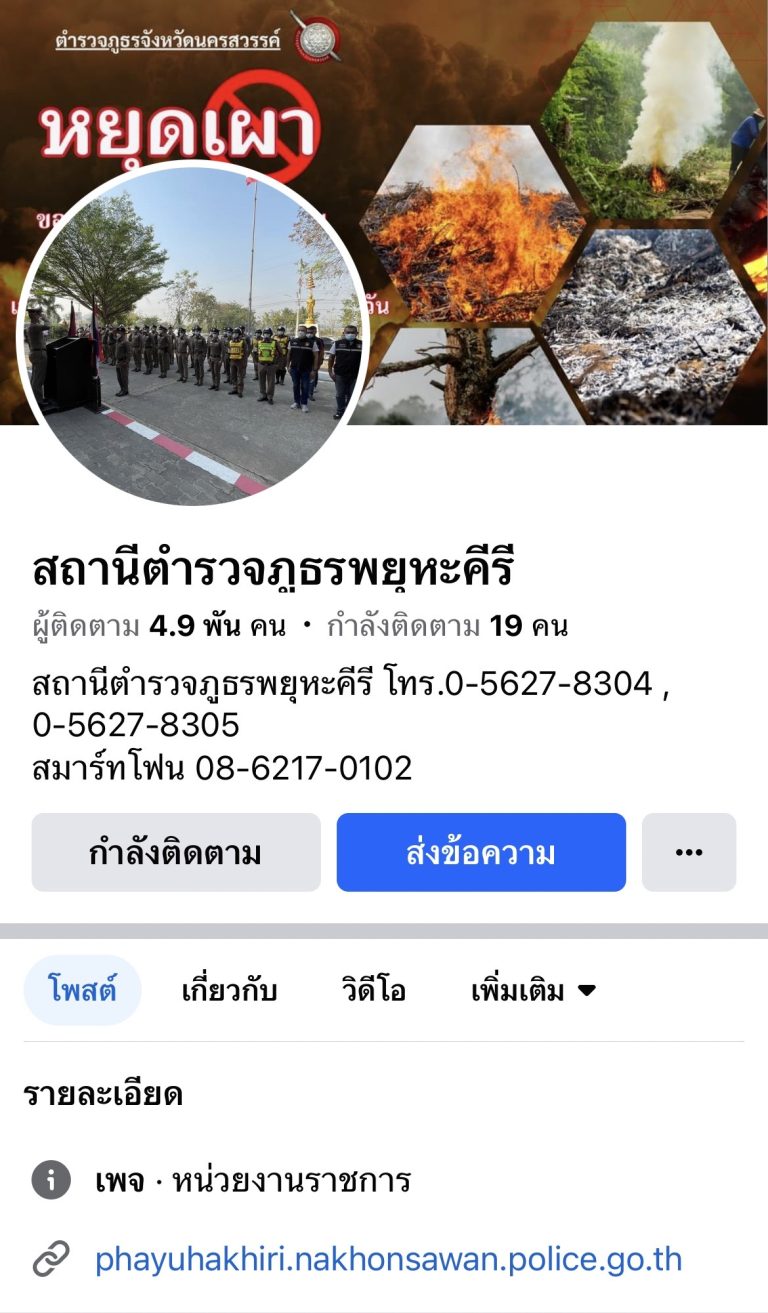Tap the ส่งข้อความ (Send message) button
This screenshot has width=768, height=1313.
pos(481,853)
